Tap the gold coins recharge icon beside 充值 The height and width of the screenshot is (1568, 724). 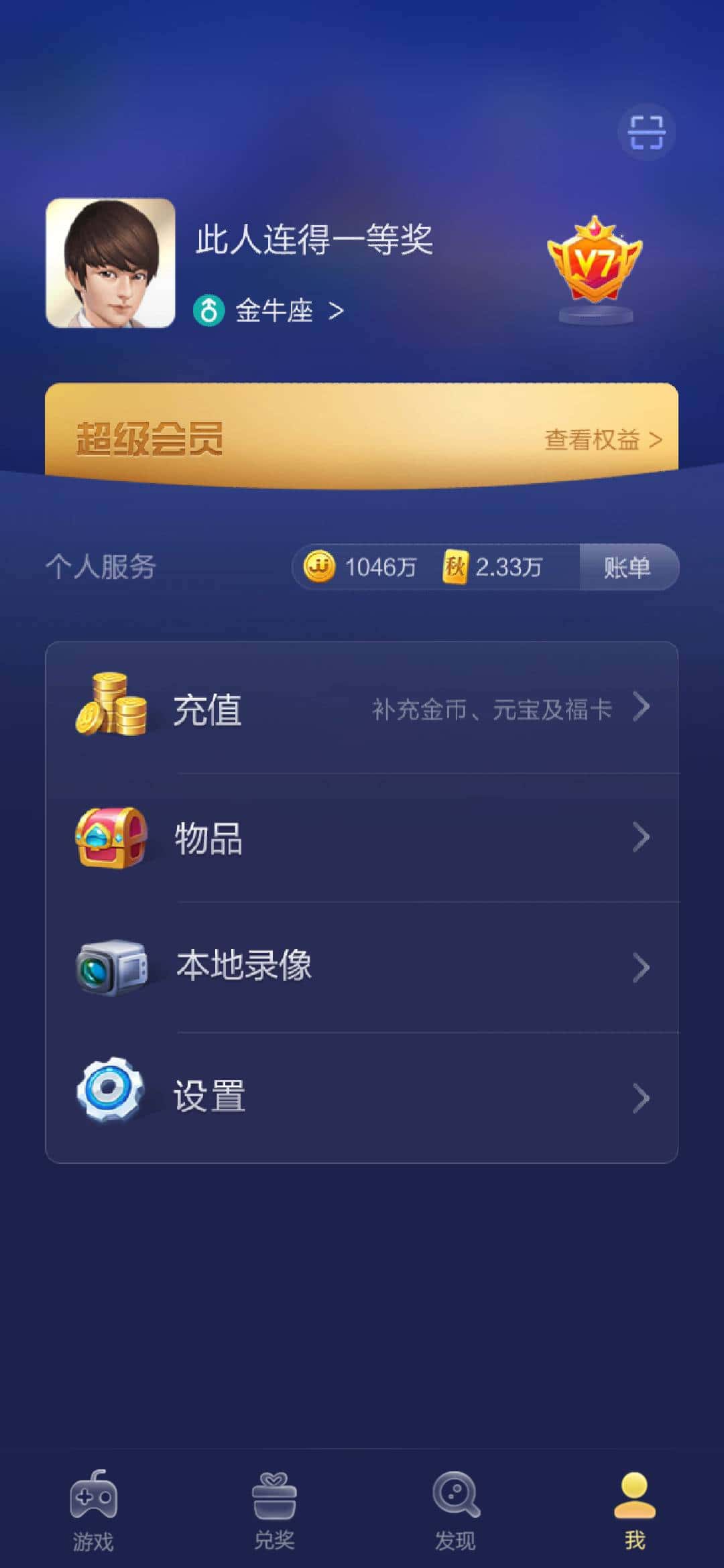[x=109, y=709]
